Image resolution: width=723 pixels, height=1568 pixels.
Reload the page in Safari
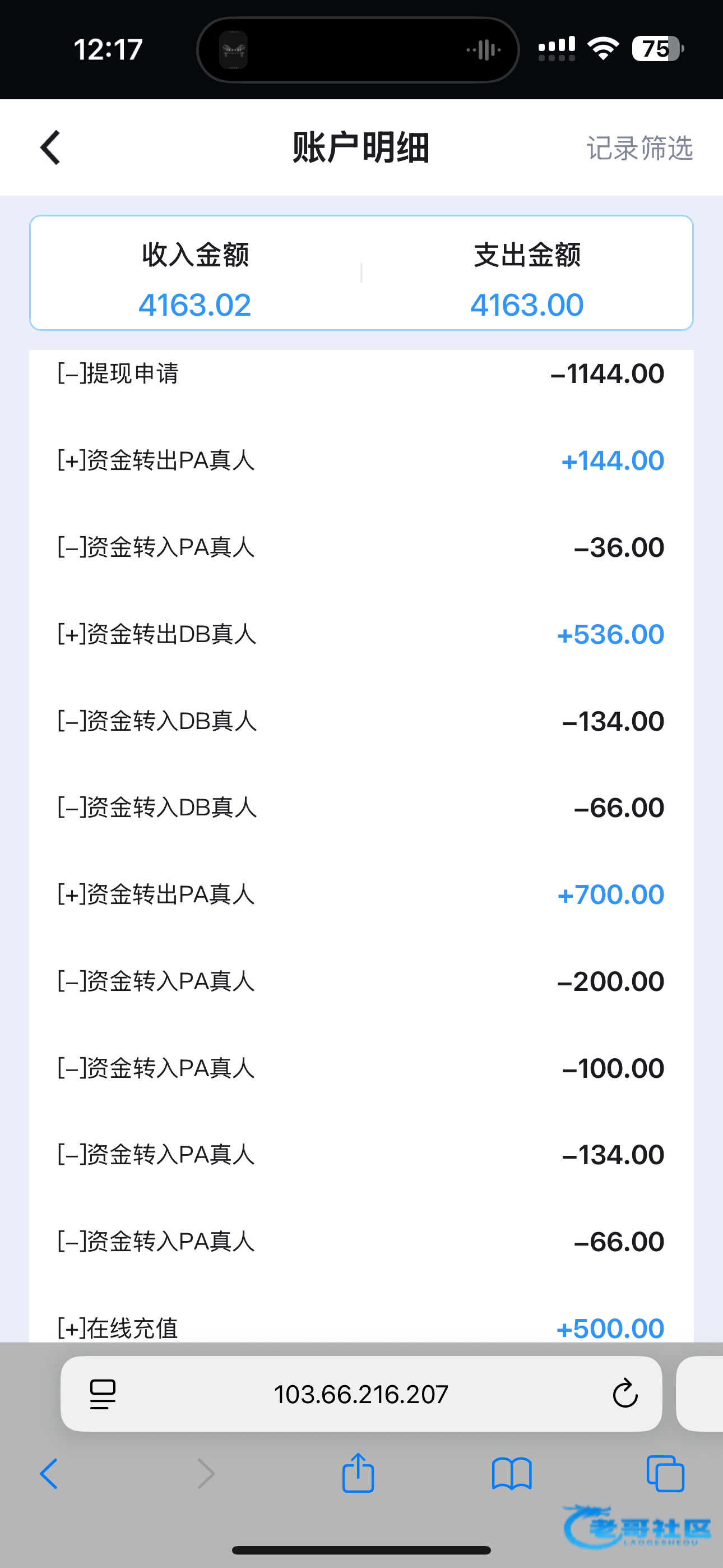pos(624,1393)
